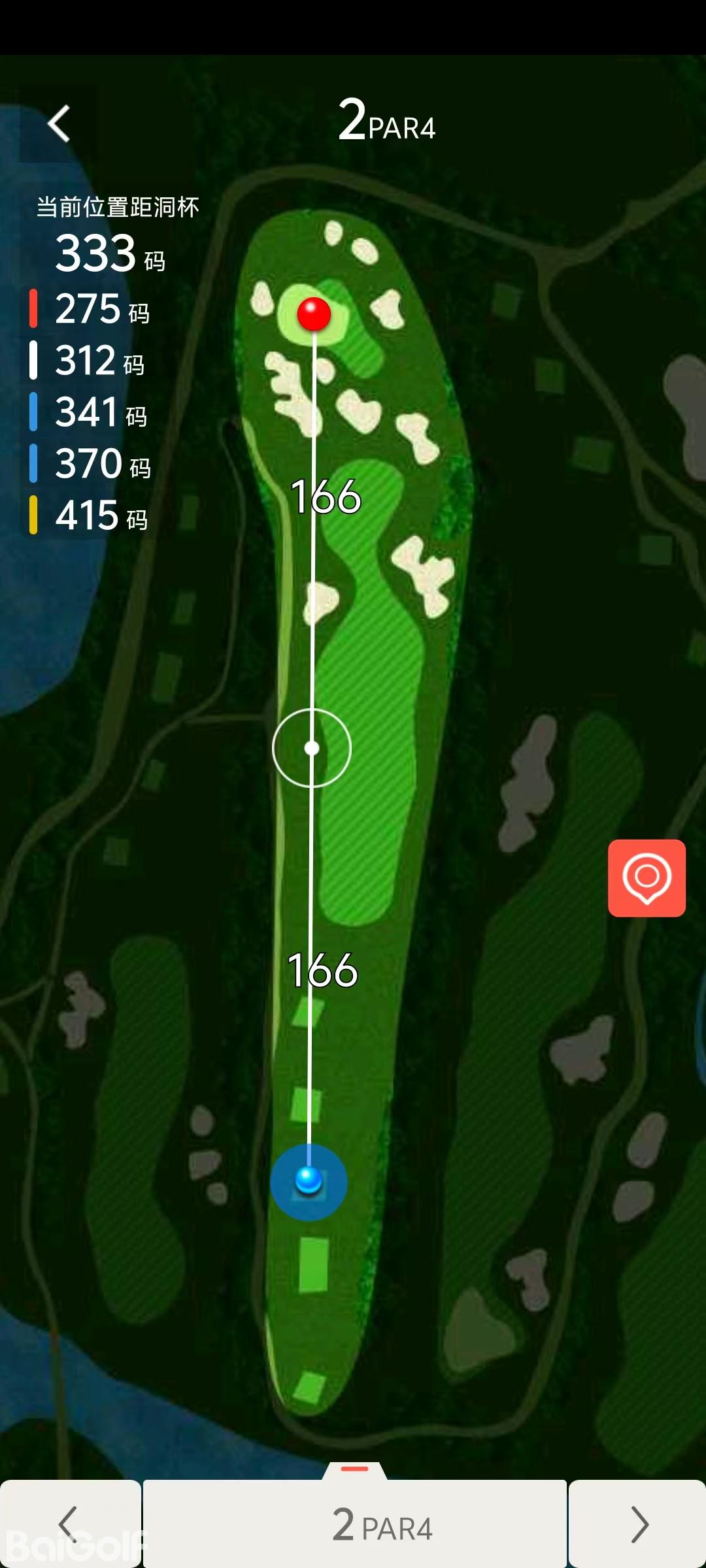706x1568 pixels.
Task: Tap the red location pin button
Action: [647, 877]
